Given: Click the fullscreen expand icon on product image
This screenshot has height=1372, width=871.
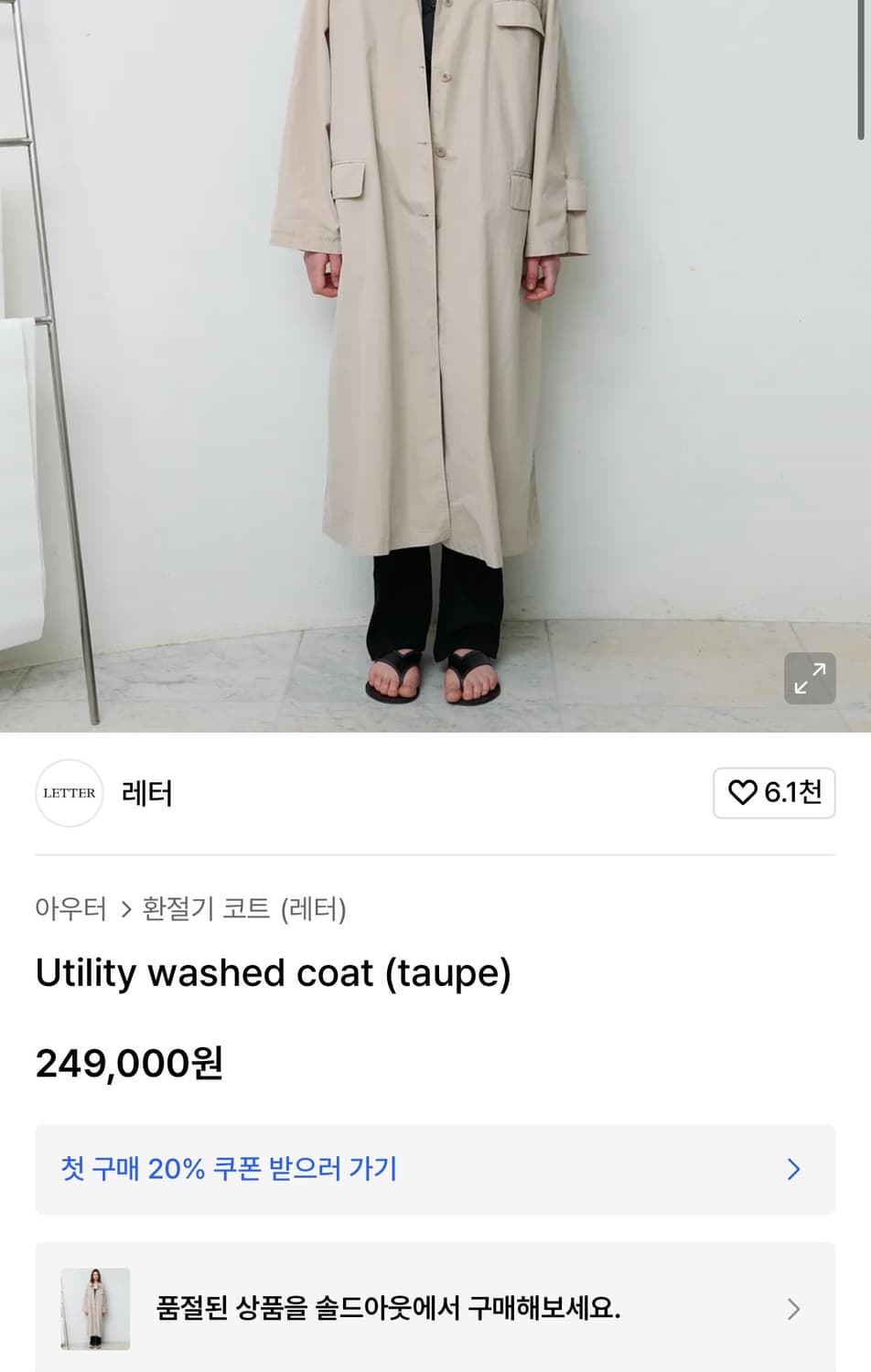Looking at the screenshot, I should click(810, 678).
